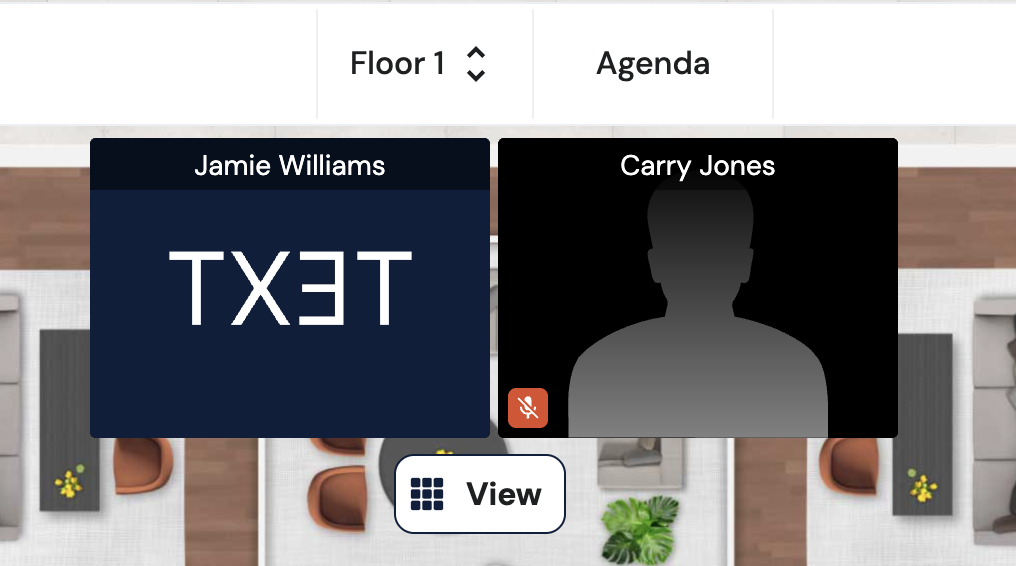
Task: Open the Agenda tab
Action: pyautogui.click(x=653, y=64)
